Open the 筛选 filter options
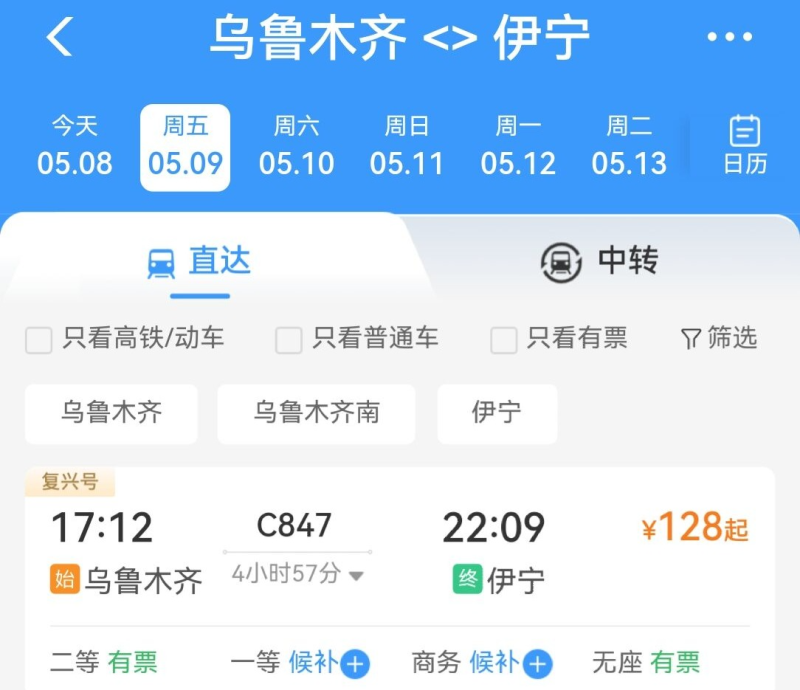Viewport: 800px width, 690px height. pyautogui.click(x=719, y=339)
